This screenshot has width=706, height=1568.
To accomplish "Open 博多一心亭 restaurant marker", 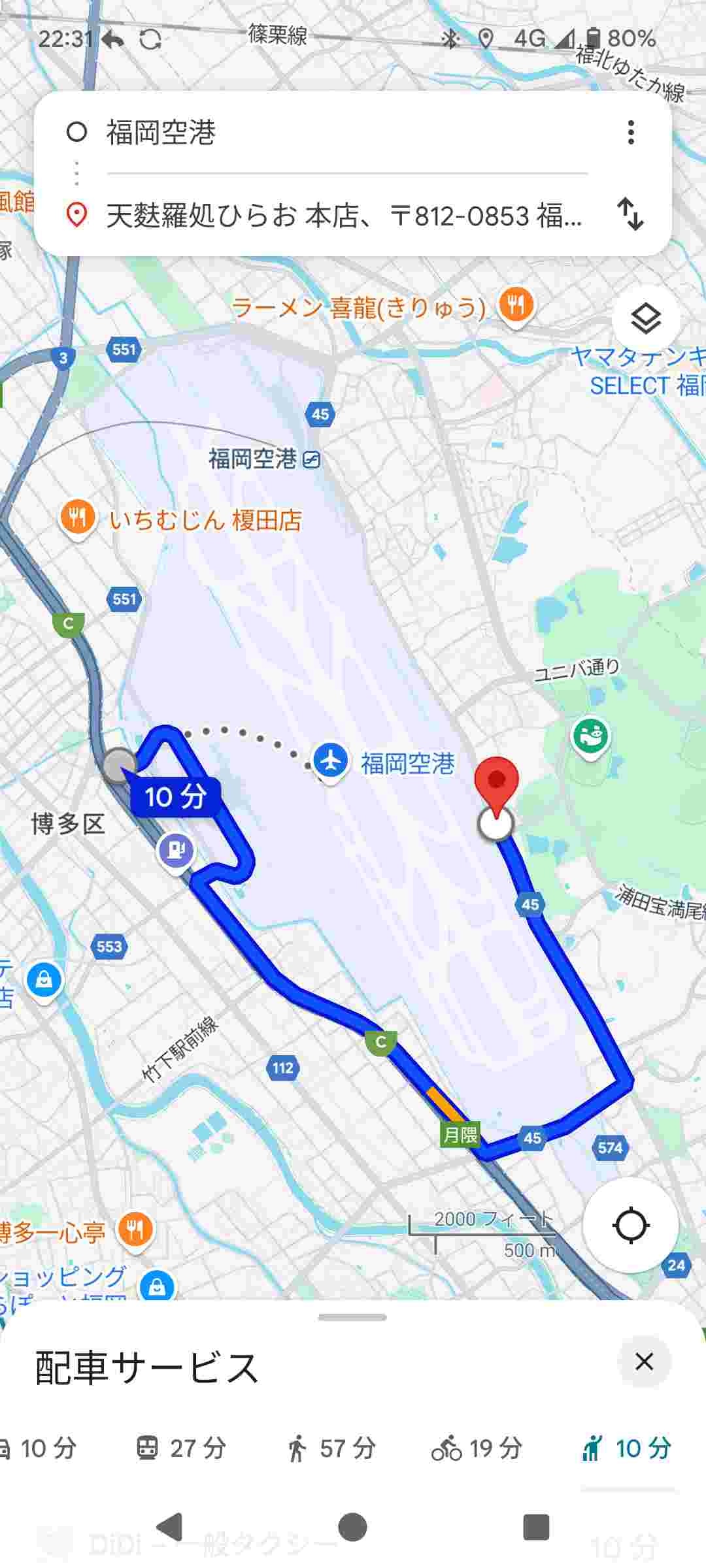I will click(x=135, y=1230).
